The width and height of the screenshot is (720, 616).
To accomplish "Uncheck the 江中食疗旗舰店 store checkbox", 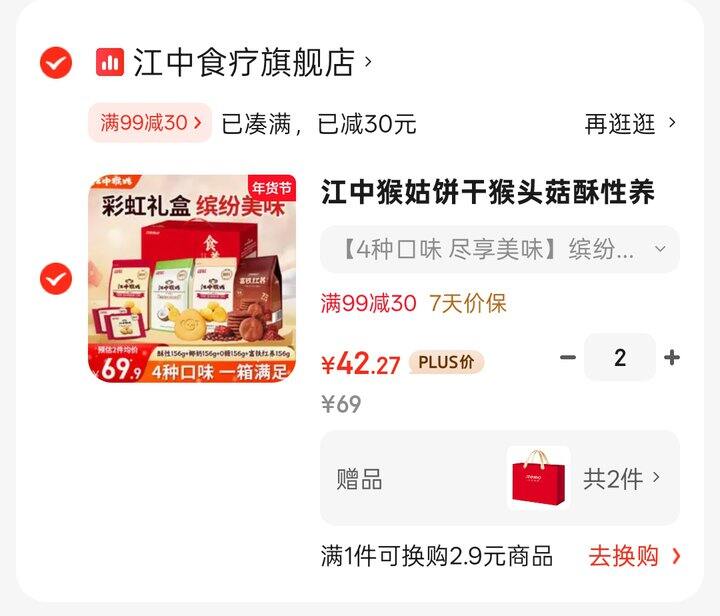I will [x=56, y=62].
